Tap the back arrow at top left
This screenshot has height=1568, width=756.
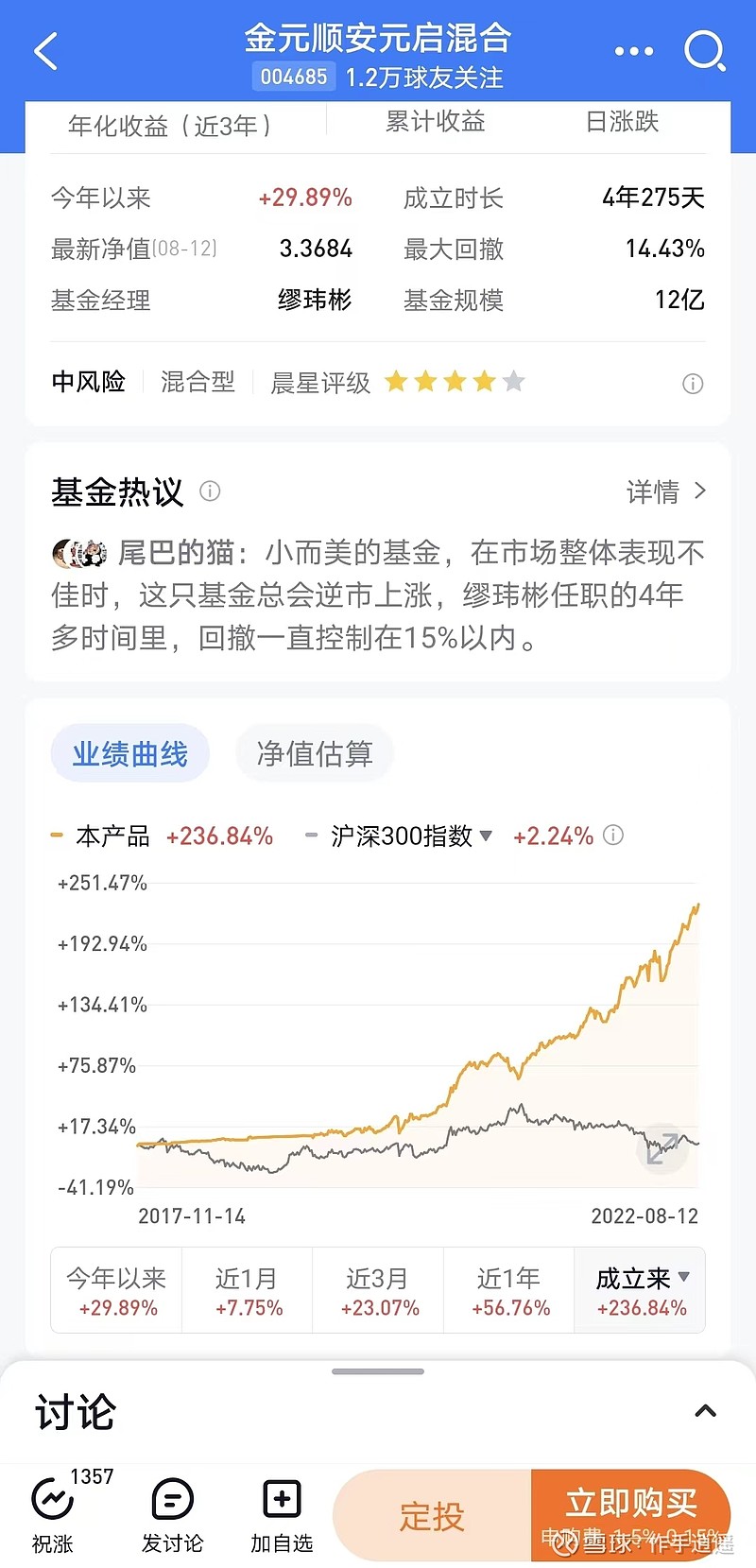coord(45,51)
